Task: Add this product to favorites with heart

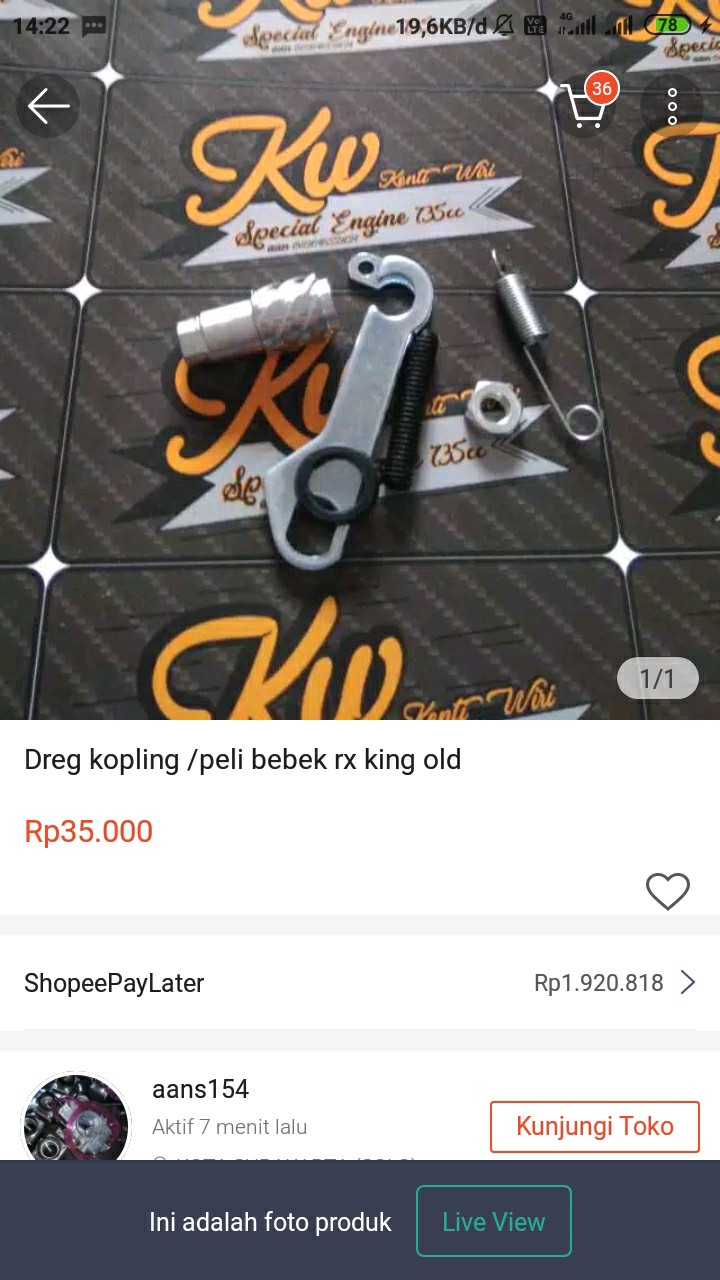Action: coord(667,891)
